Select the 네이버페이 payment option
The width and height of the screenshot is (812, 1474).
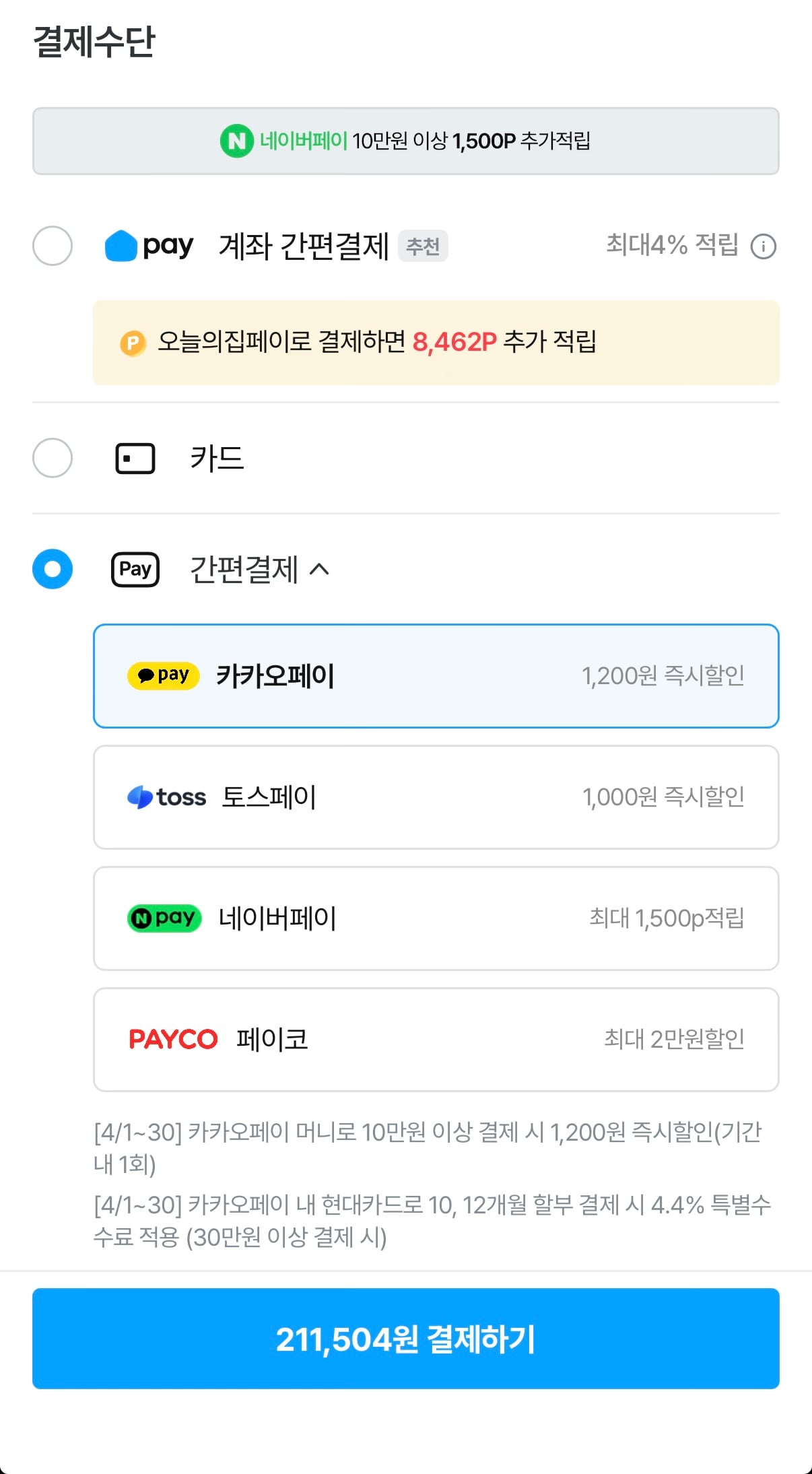point(436,918)
